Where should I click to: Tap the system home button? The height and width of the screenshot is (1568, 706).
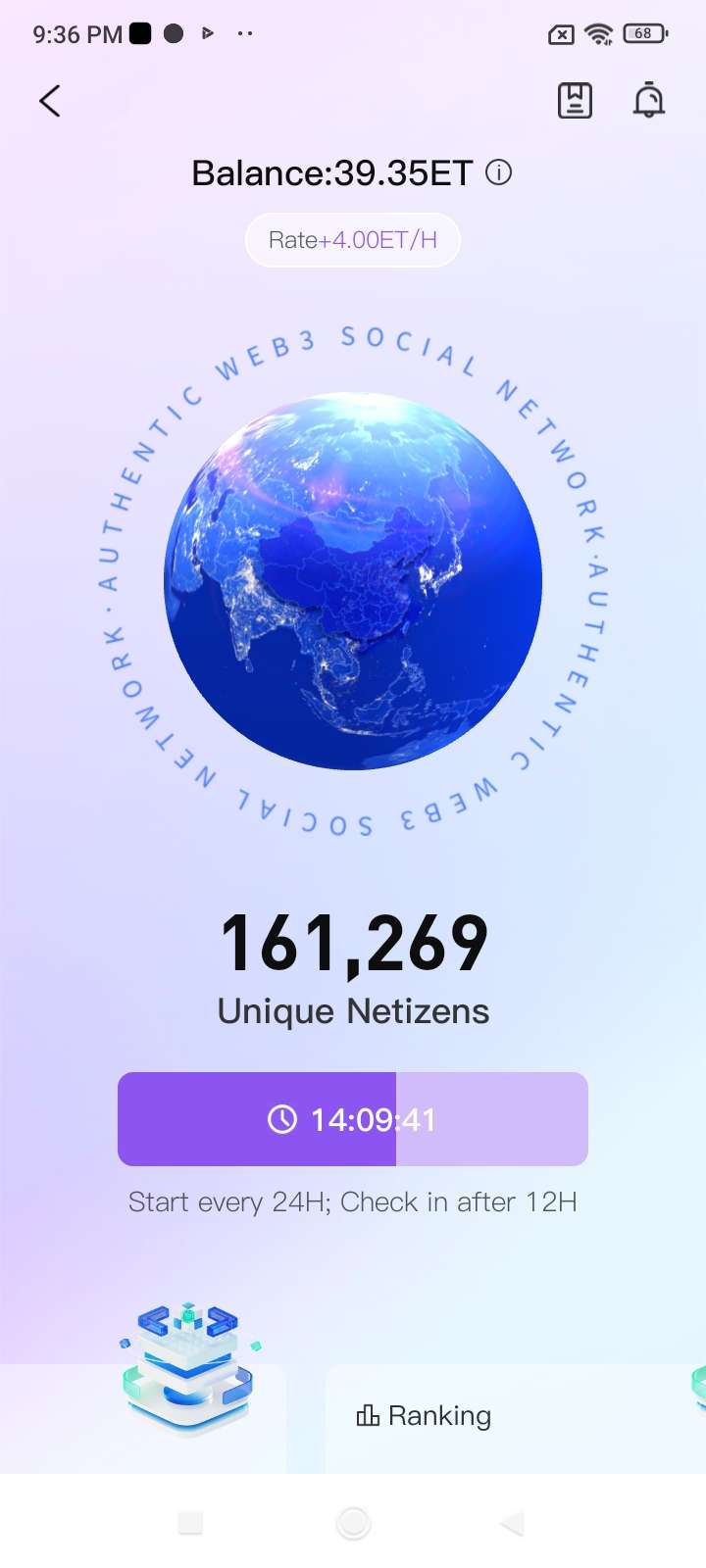click(x=353, y=1523)
